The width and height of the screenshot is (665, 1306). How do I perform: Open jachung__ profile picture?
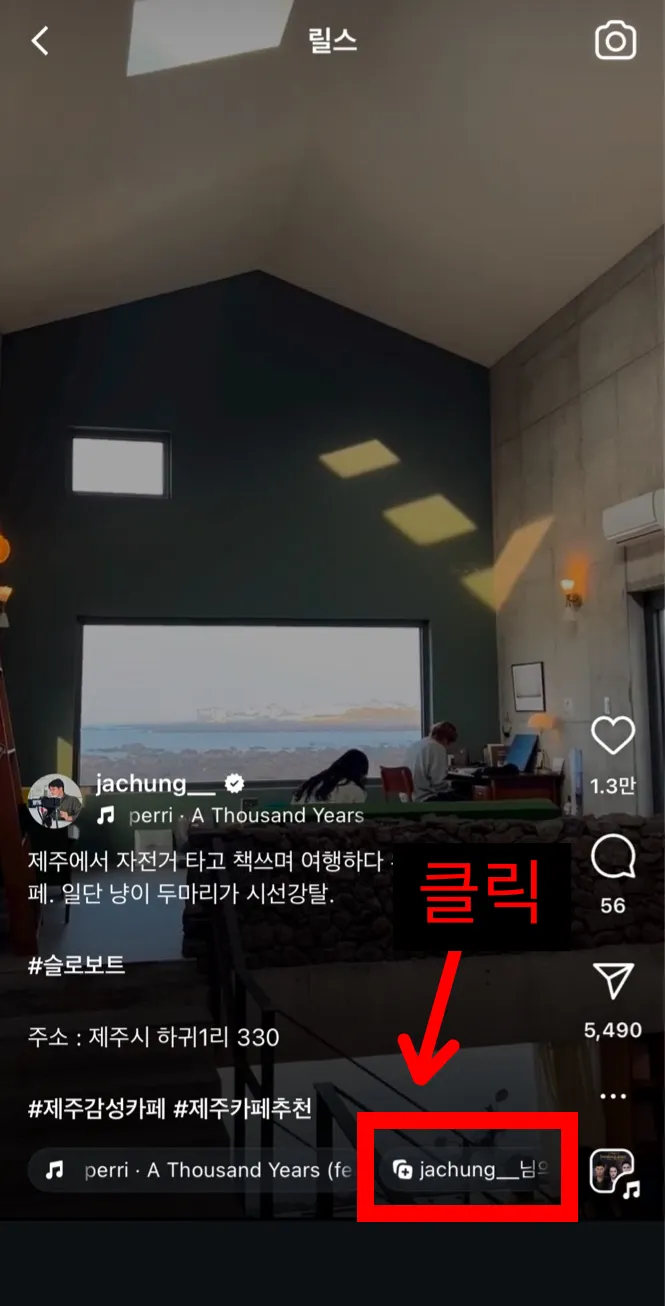click(55, 800)
